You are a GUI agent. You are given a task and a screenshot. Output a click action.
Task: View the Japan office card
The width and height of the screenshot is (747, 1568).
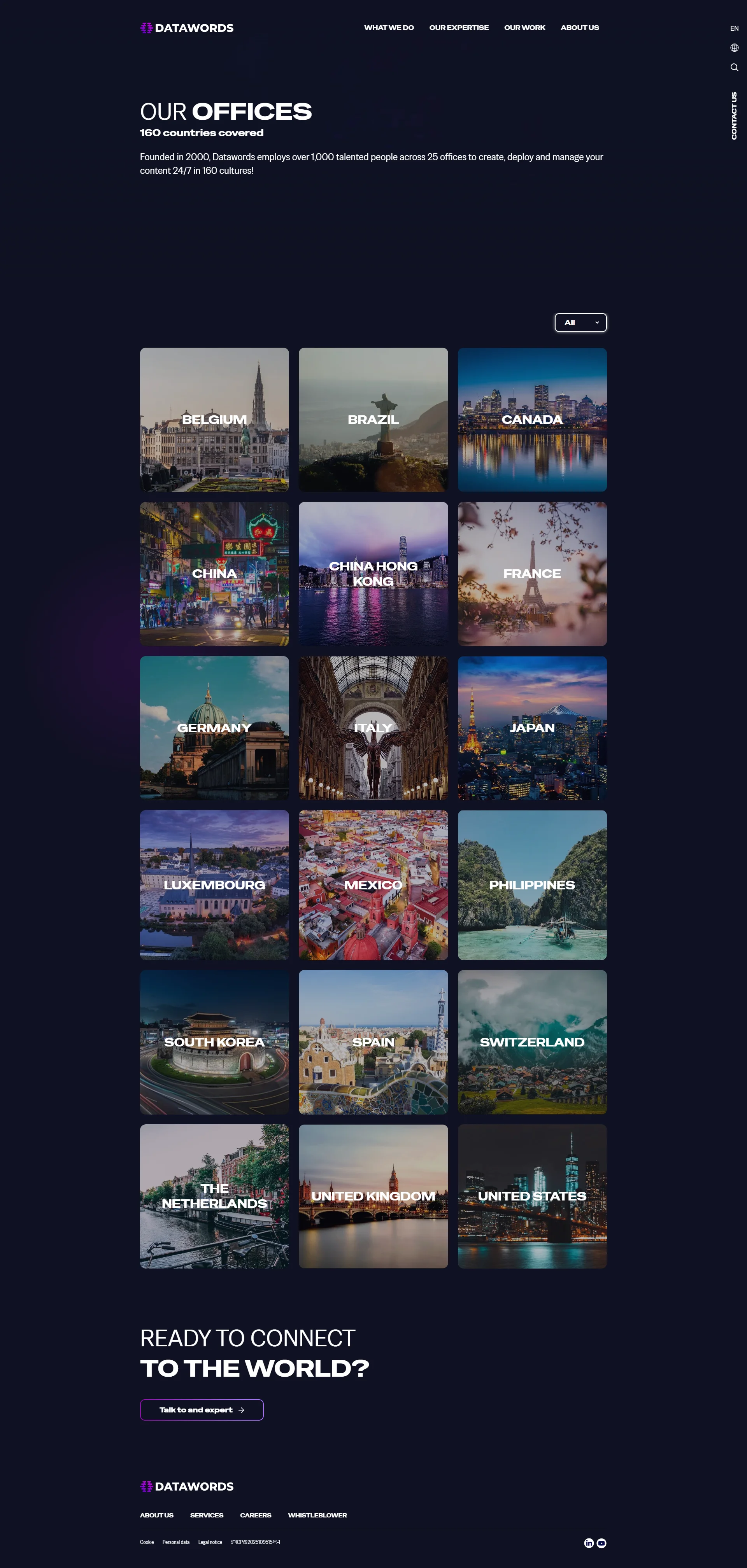532,727
